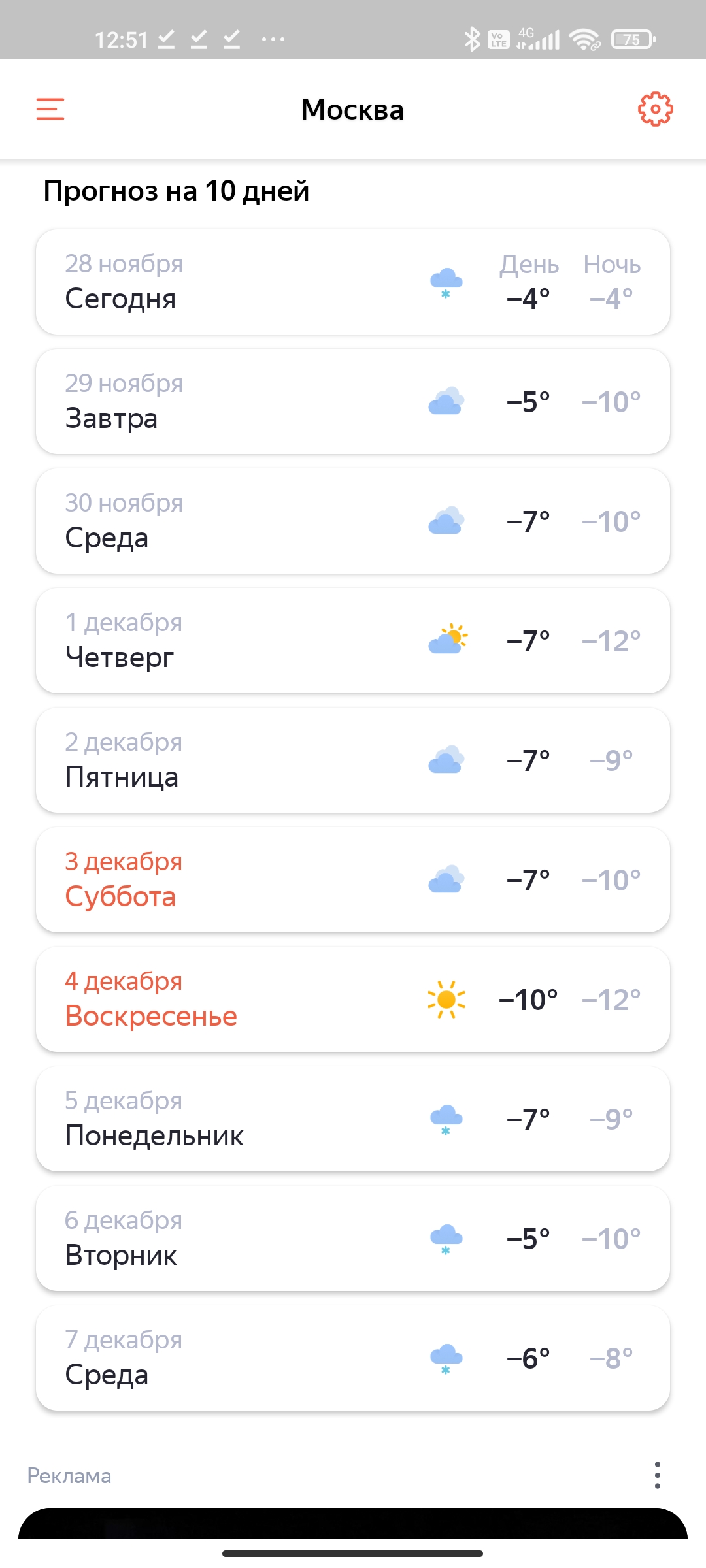Open the three-dot menu next to Реклама
Viewport: 706px width, 1568px height.
(657, 1475)
